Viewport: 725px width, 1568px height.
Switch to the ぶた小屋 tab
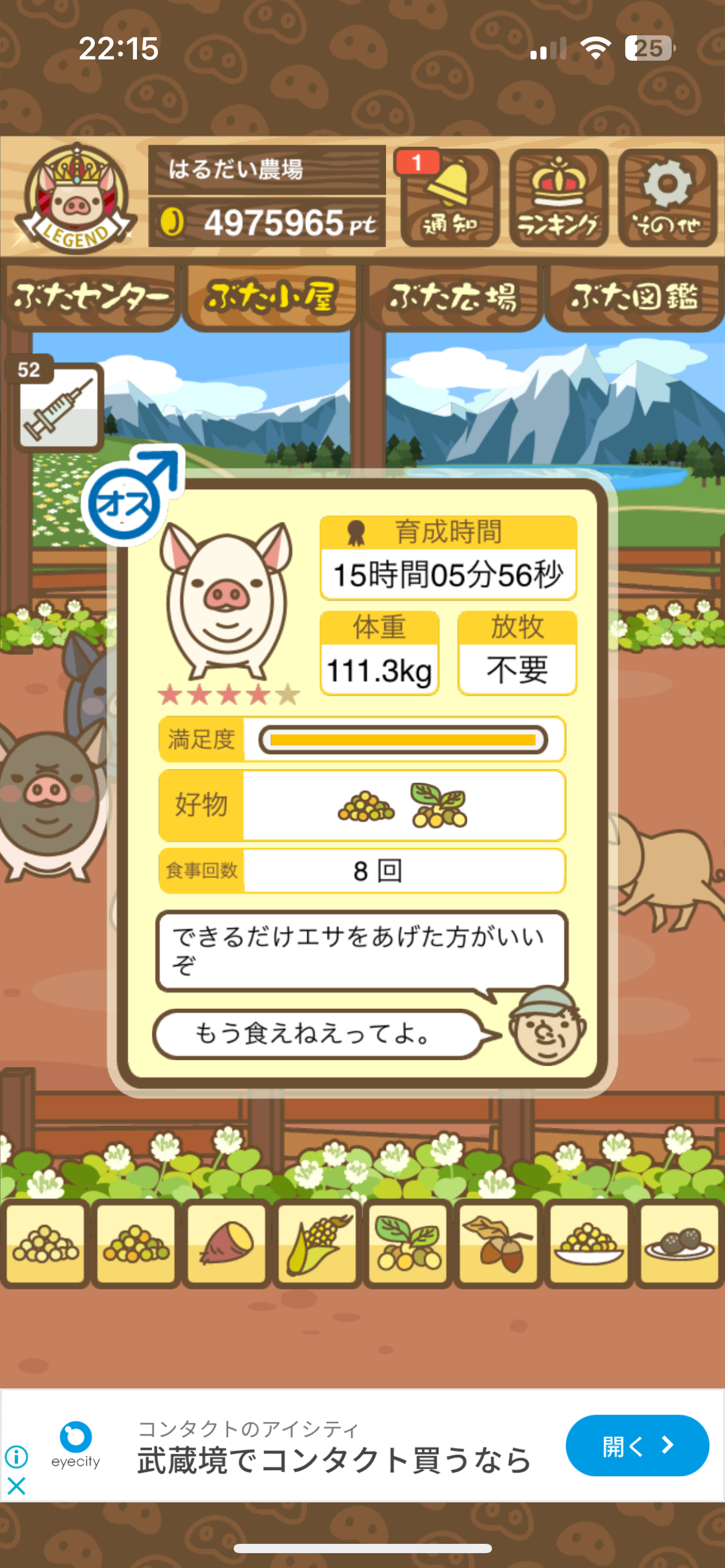271,297
